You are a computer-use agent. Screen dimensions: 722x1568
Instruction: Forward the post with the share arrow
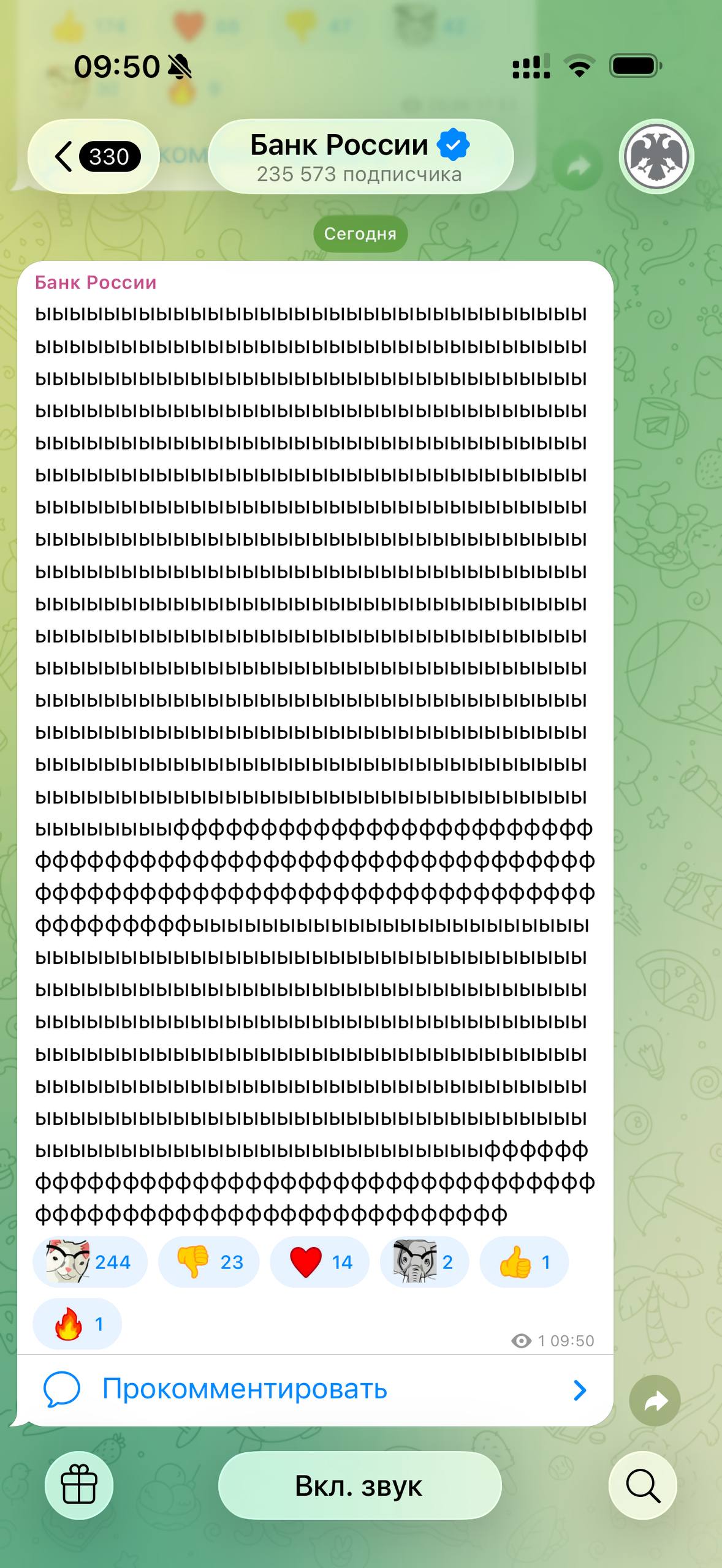(x=655, y=1401)
